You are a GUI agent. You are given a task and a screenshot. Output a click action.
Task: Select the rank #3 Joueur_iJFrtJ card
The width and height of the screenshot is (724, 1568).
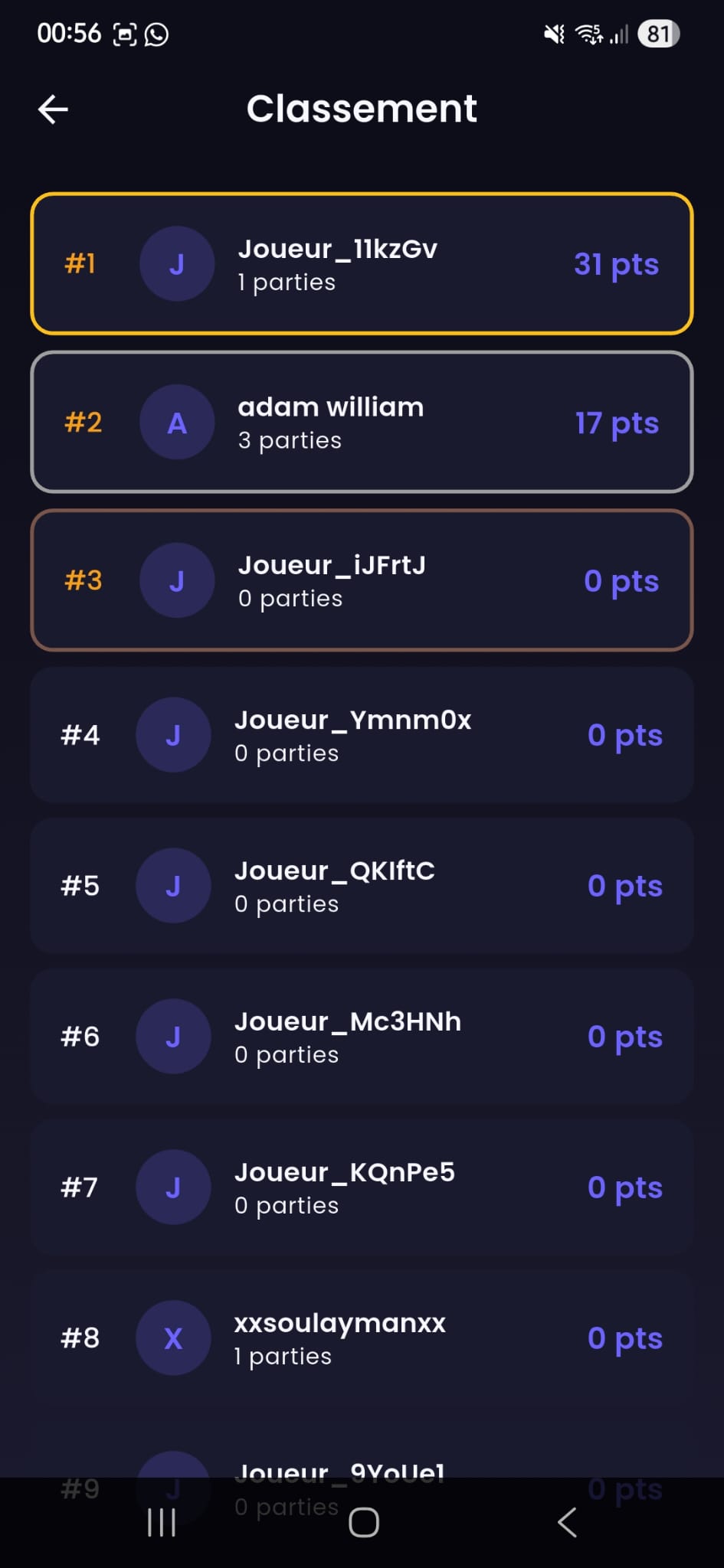pos(362,580)
